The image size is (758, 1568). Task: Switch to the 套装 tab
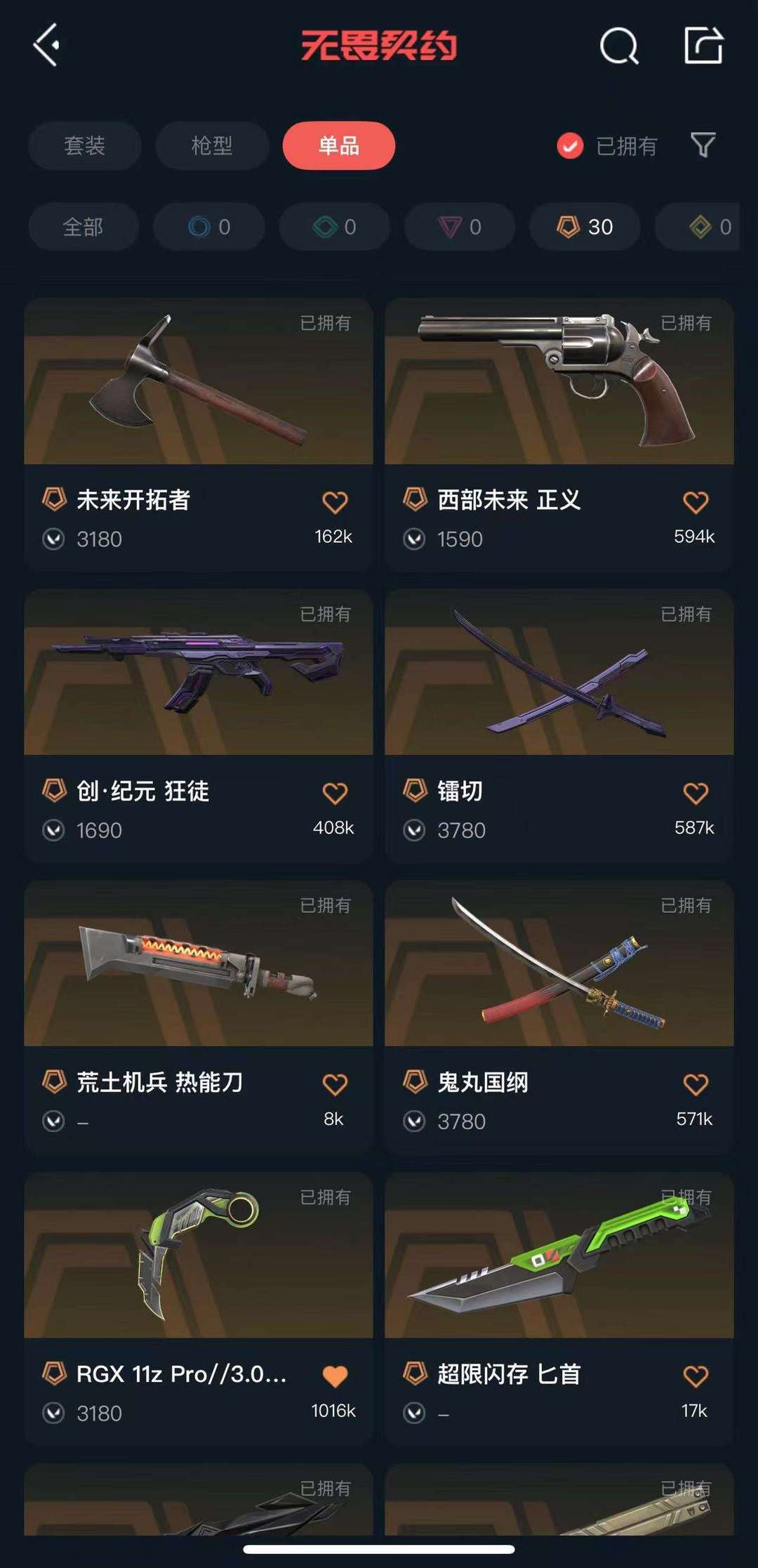[84, 145]
